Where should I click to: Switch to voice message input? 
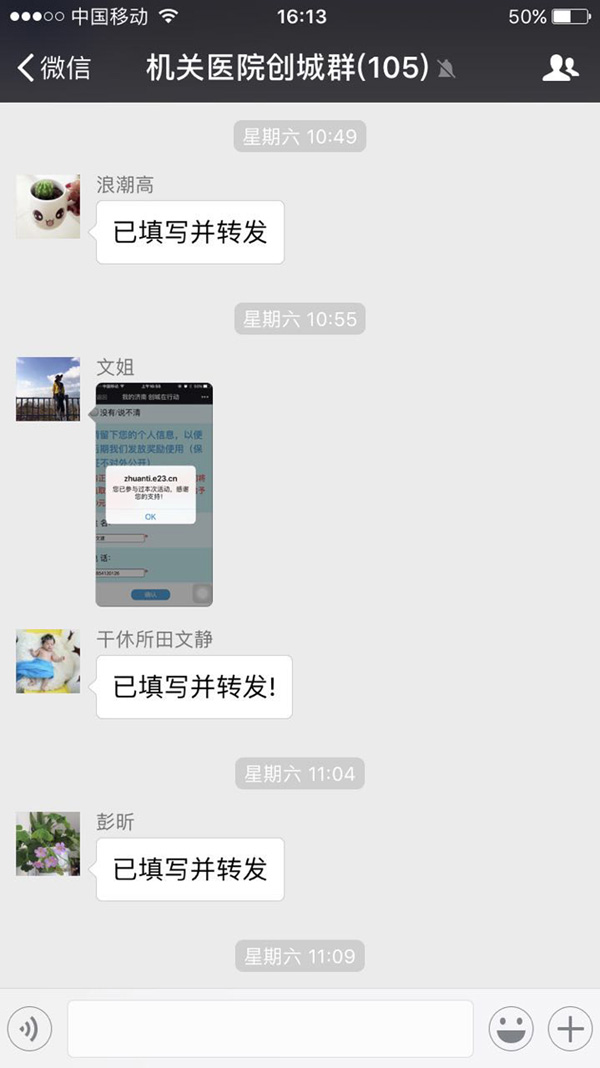point(29,1027)
